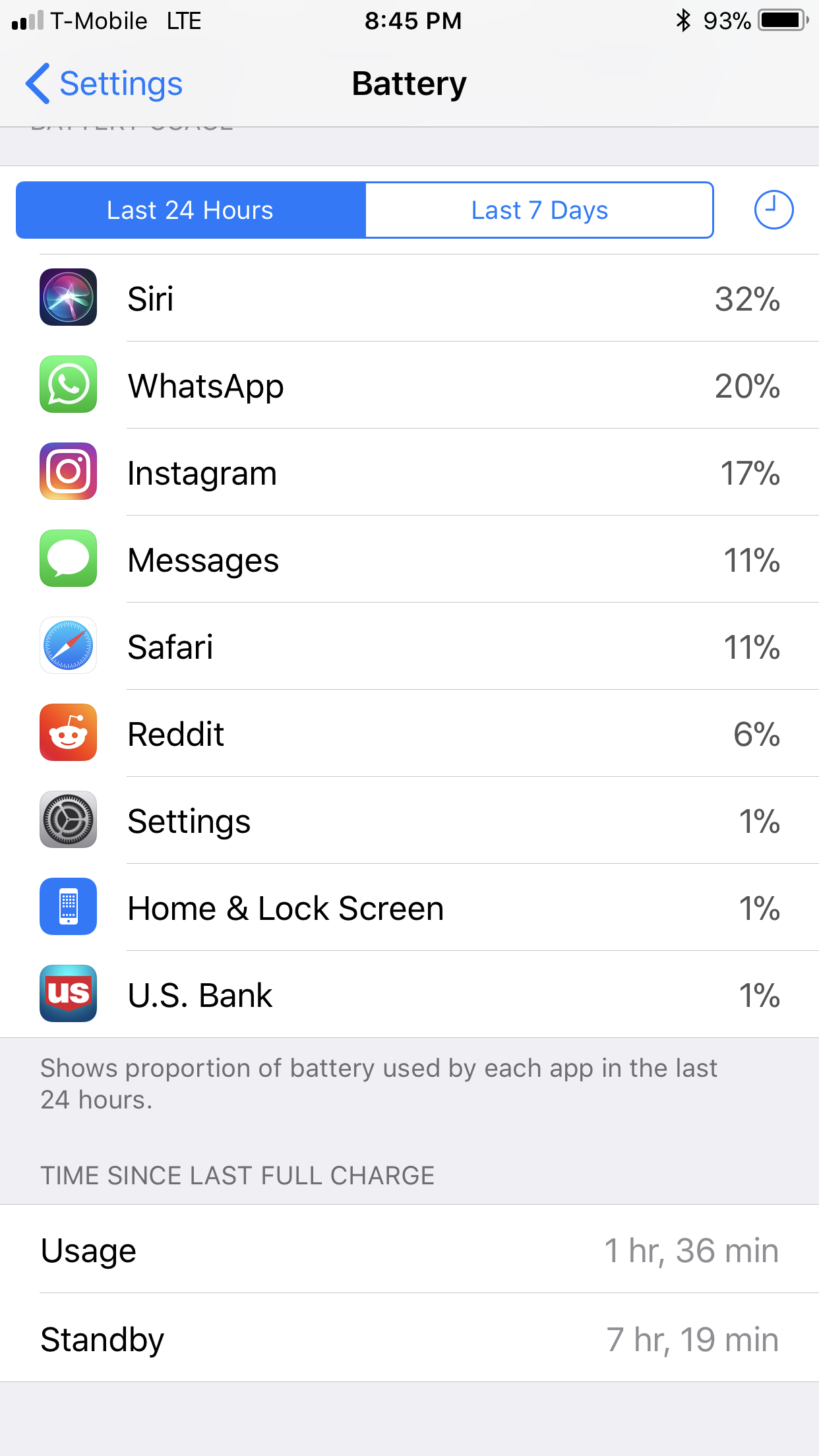Tap the clock icon for usage times
This screenshot has height=1456, width=819.
773,210
